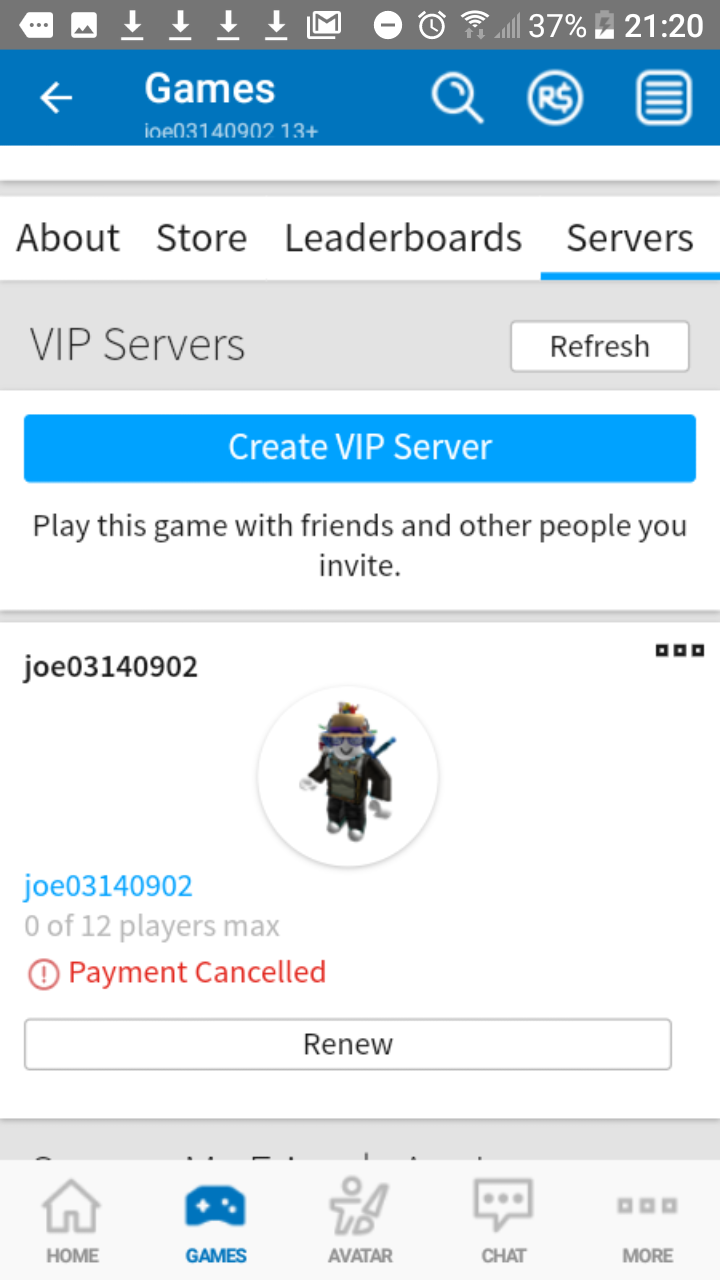Switch to the About tab
This screenshot has height=1280, width=720.
coord(67,238)
